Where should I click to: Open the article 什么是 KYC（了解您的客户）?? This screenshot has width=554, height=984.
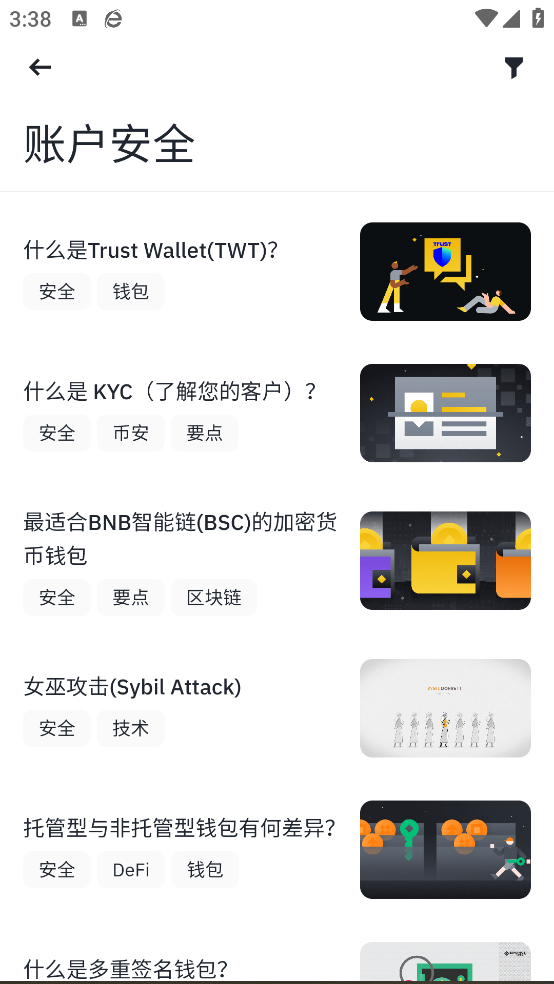(169, 392)
